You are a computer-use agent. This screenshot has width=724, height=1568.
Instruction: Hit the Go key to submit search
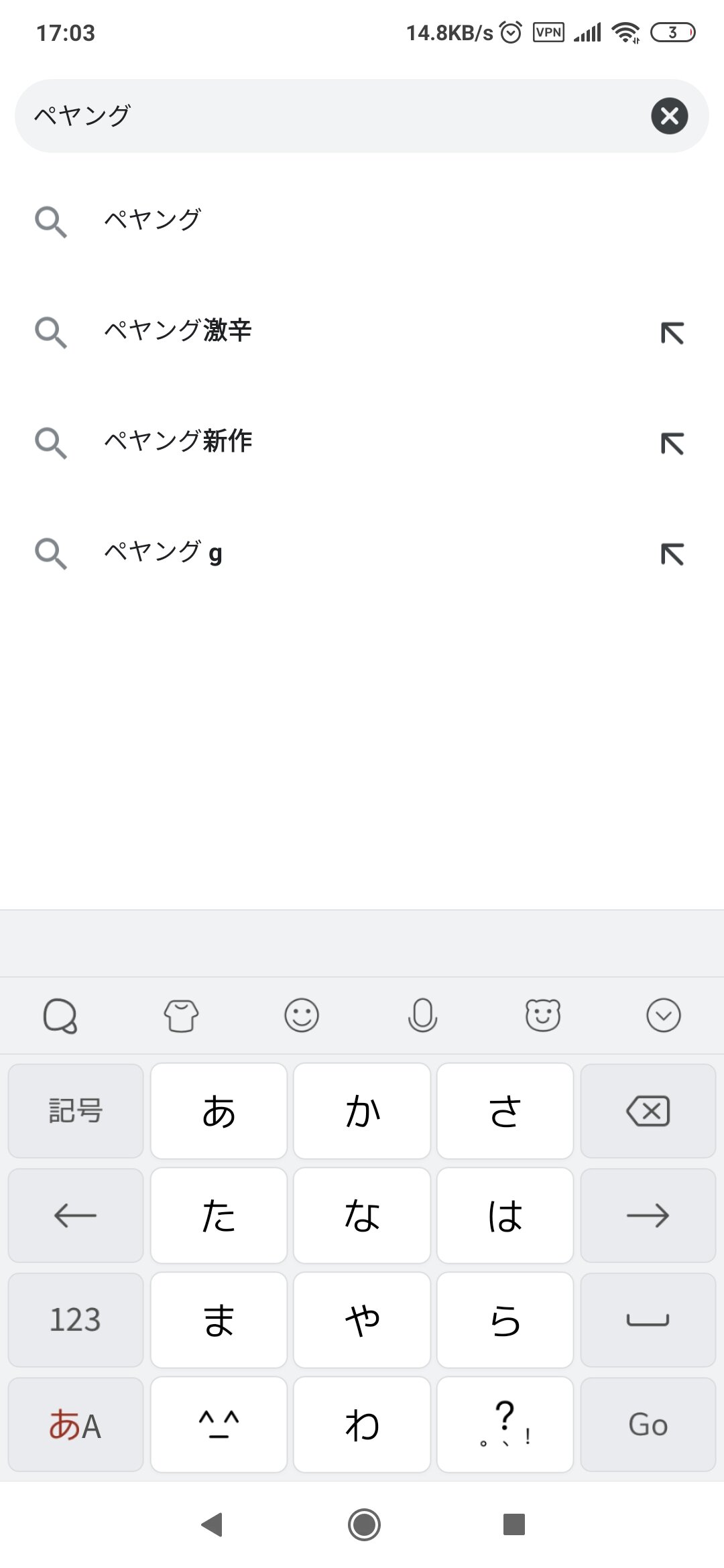[648, 1424]
